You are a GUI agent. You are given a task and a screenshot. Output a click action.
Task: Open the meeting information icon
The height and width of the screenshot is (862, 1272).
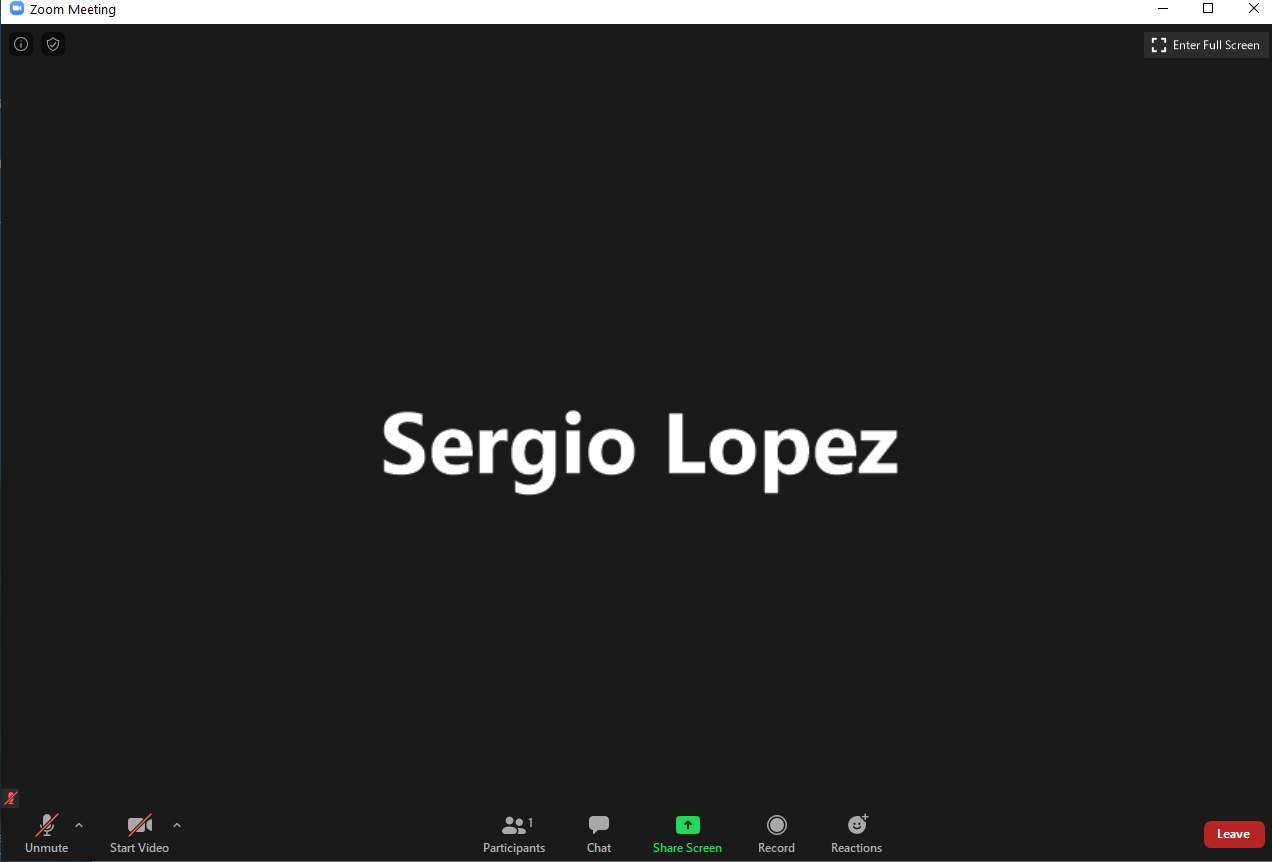tap(21, 44)
